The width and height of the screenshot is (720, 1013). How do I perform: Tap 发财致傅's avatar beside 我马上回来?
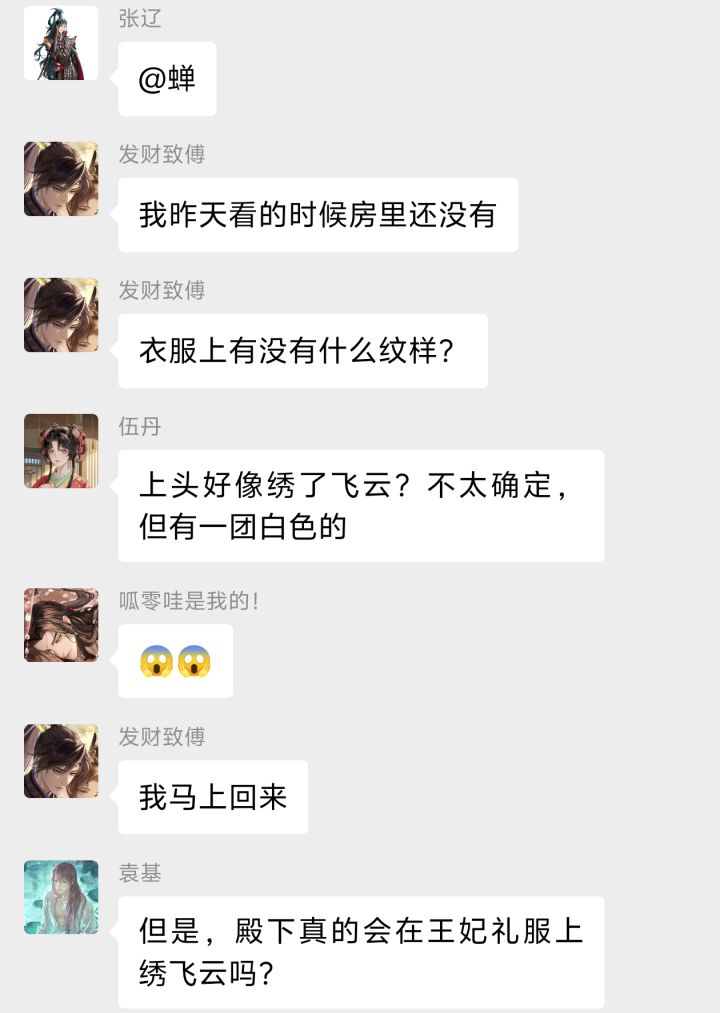(61, 761)
